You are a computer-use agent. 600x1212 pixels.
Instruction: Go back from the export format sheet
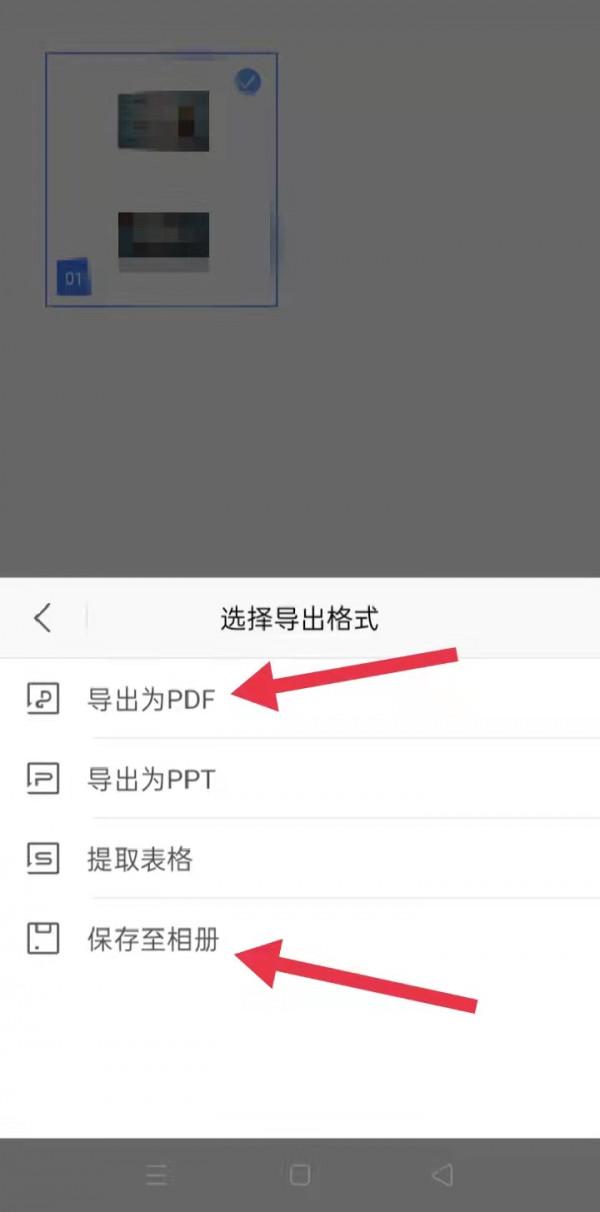click(42, 618)
